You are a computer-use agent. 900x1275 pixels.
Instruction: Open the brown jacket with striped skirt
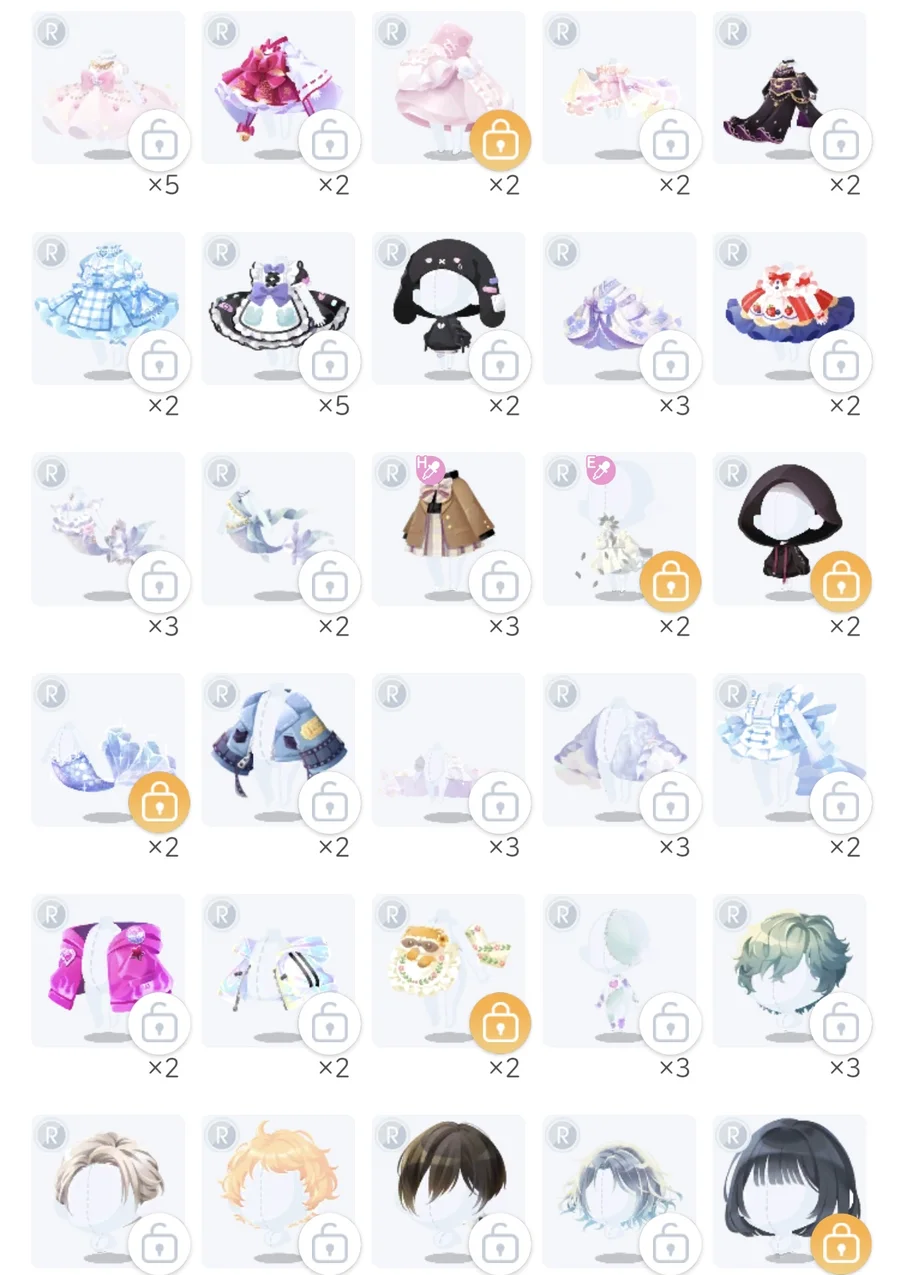point(448,528)
